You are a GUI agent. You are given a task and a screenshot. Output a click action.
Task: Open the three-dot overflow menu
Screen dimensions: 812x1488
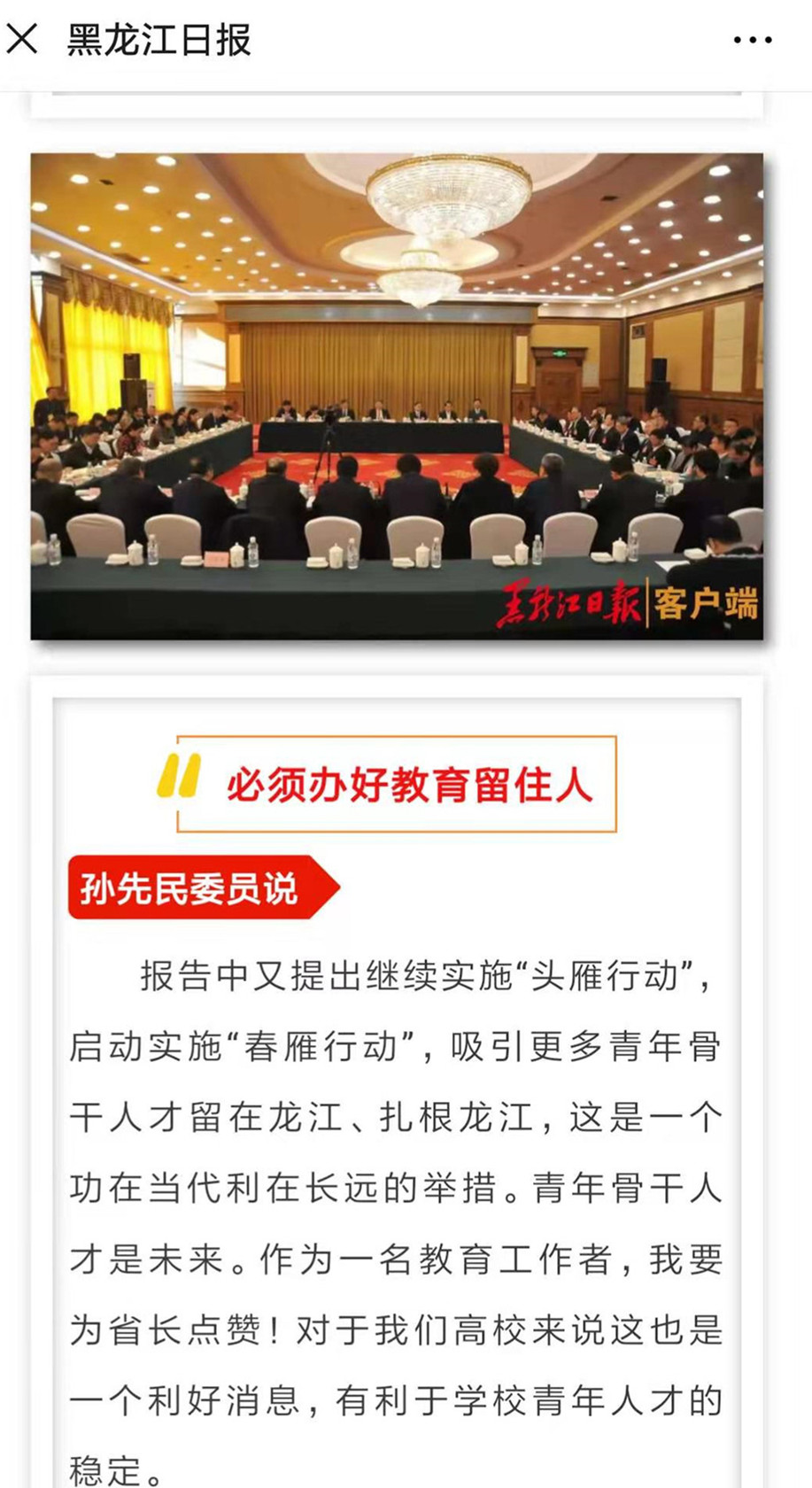[753, 40]
